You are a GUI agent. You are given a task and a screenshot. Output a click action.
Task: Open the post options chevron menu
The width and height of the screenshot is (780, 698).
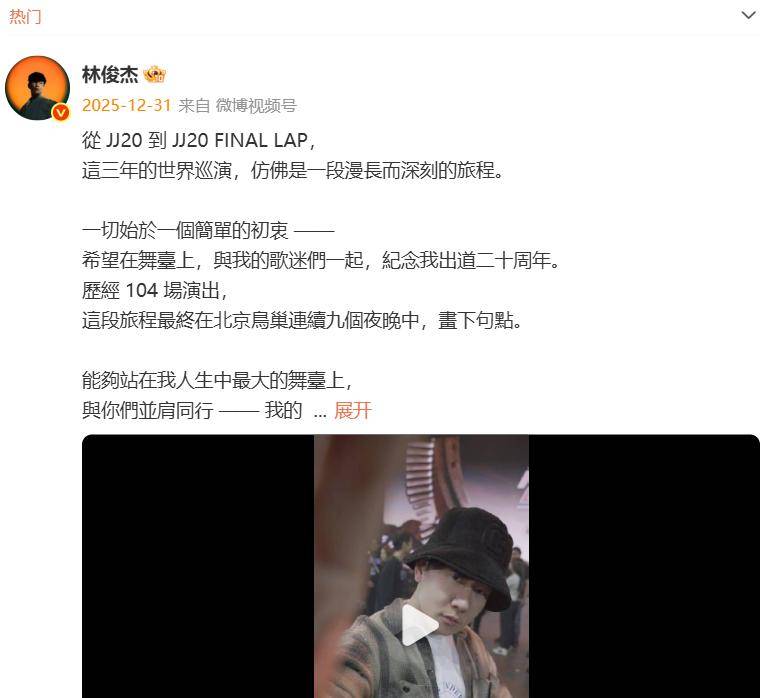tap(749, 15)
